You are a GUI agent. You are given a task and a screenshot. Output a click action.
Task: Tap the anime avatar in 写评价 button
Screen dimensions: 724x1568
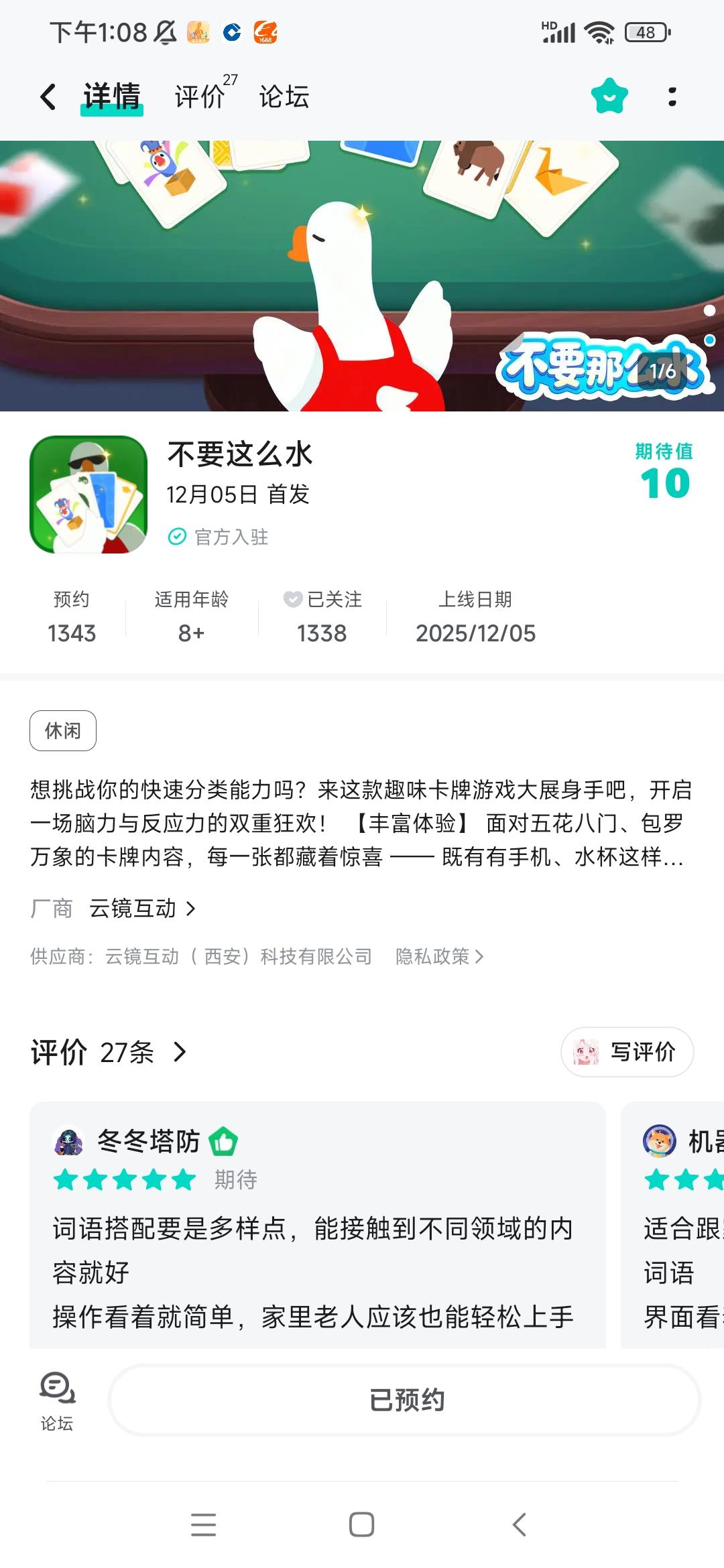pyautogui.click(x=585, y=1052)
